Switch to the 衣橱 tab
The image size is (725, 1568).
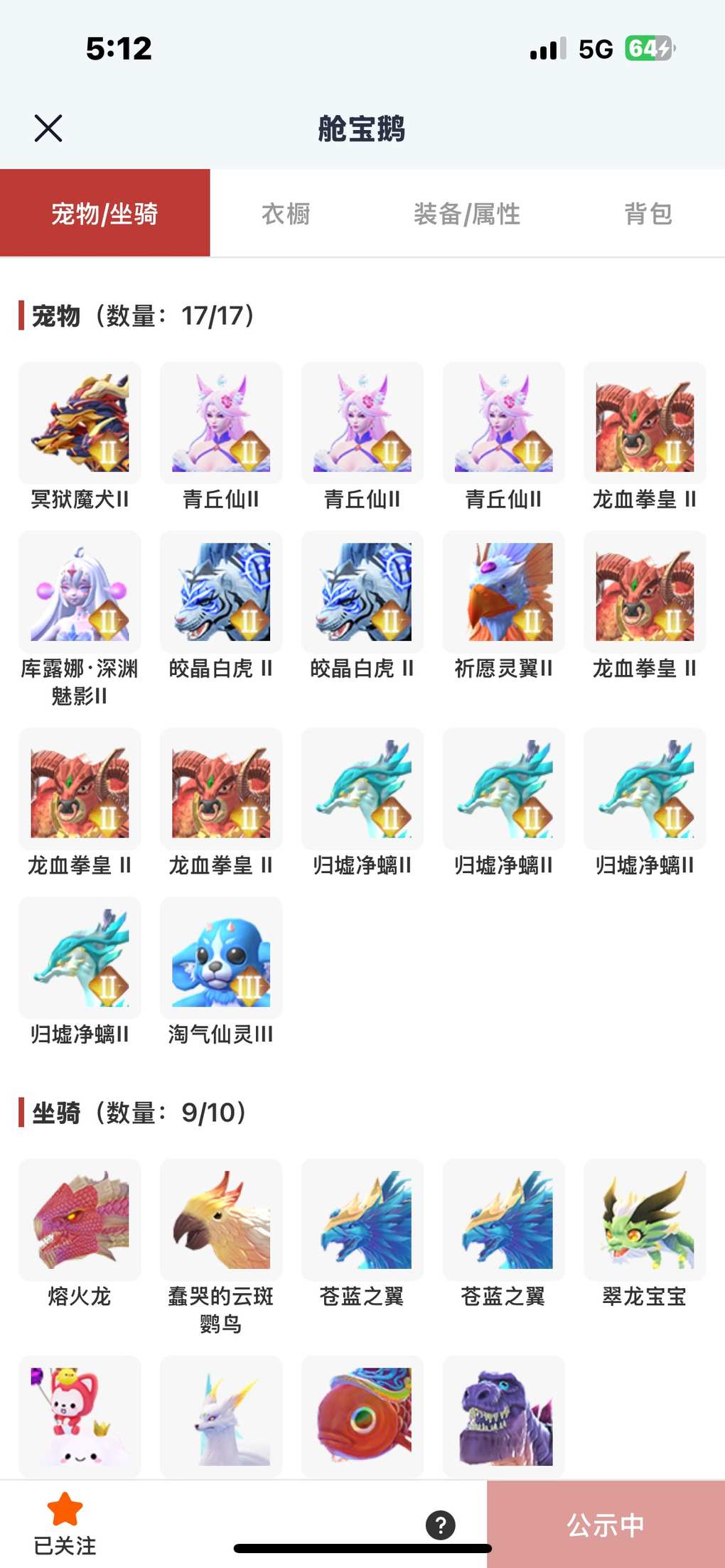286,214
